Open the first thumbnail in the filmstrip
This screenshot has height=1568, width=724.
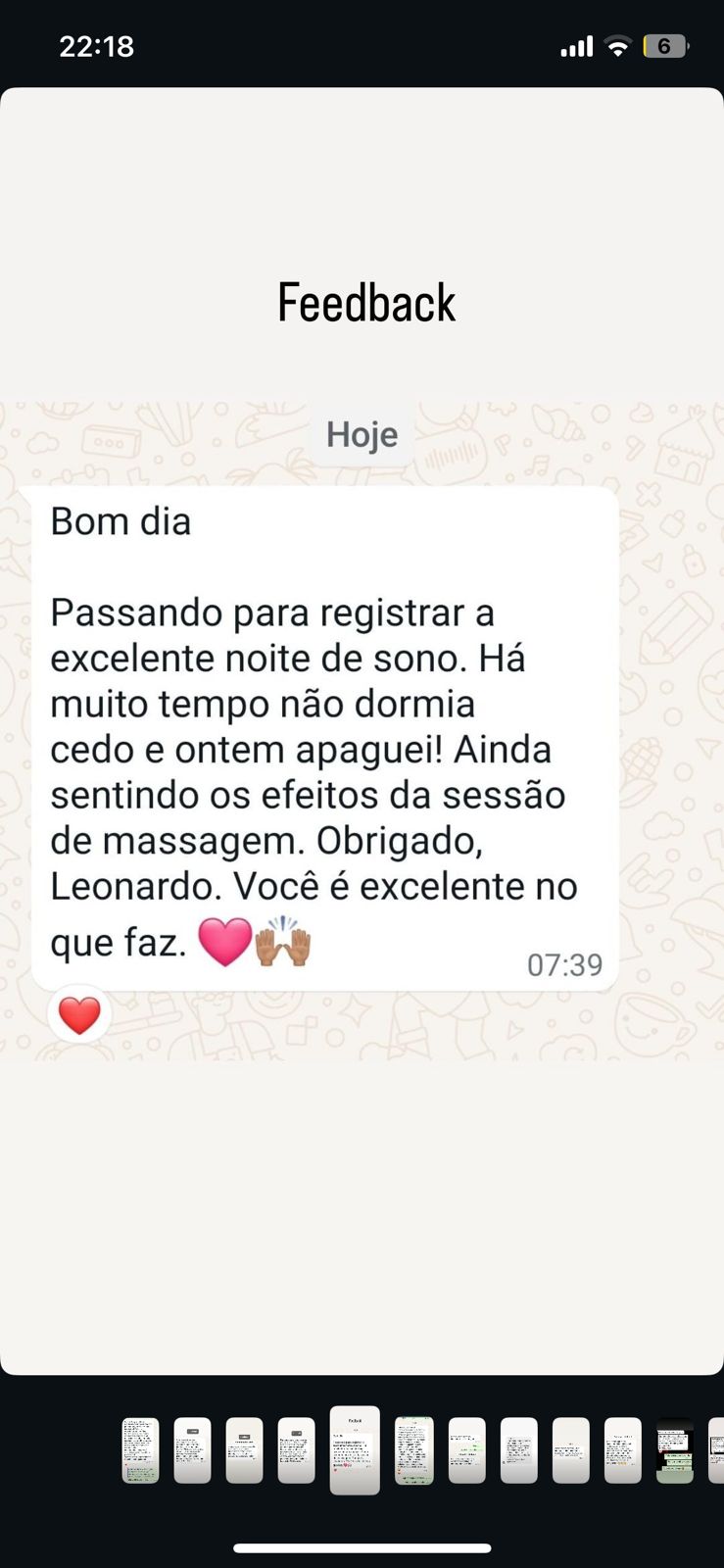pyautogui.click(x=140, y=1448)
